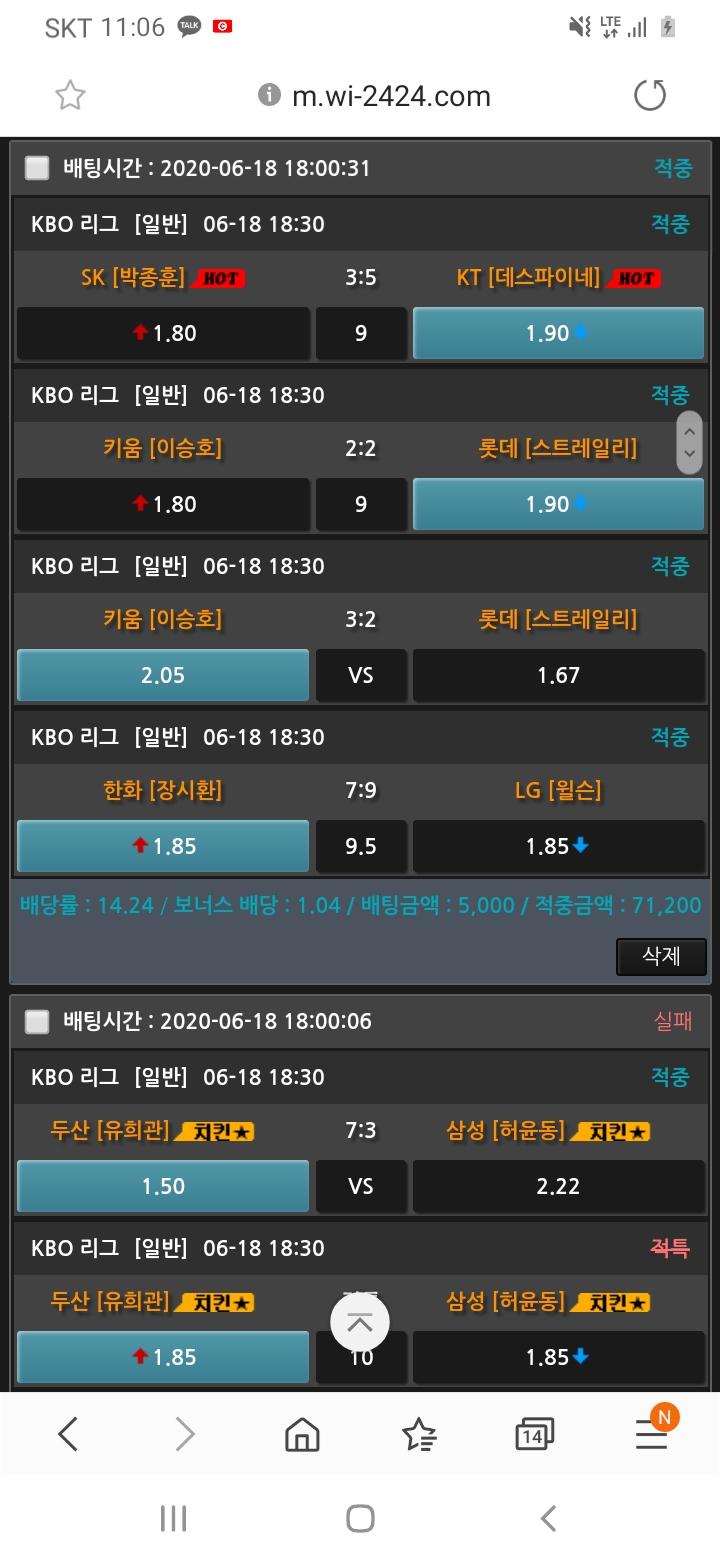
Task: Go forward in browser toolbar
Action: tap(185, 1435)
